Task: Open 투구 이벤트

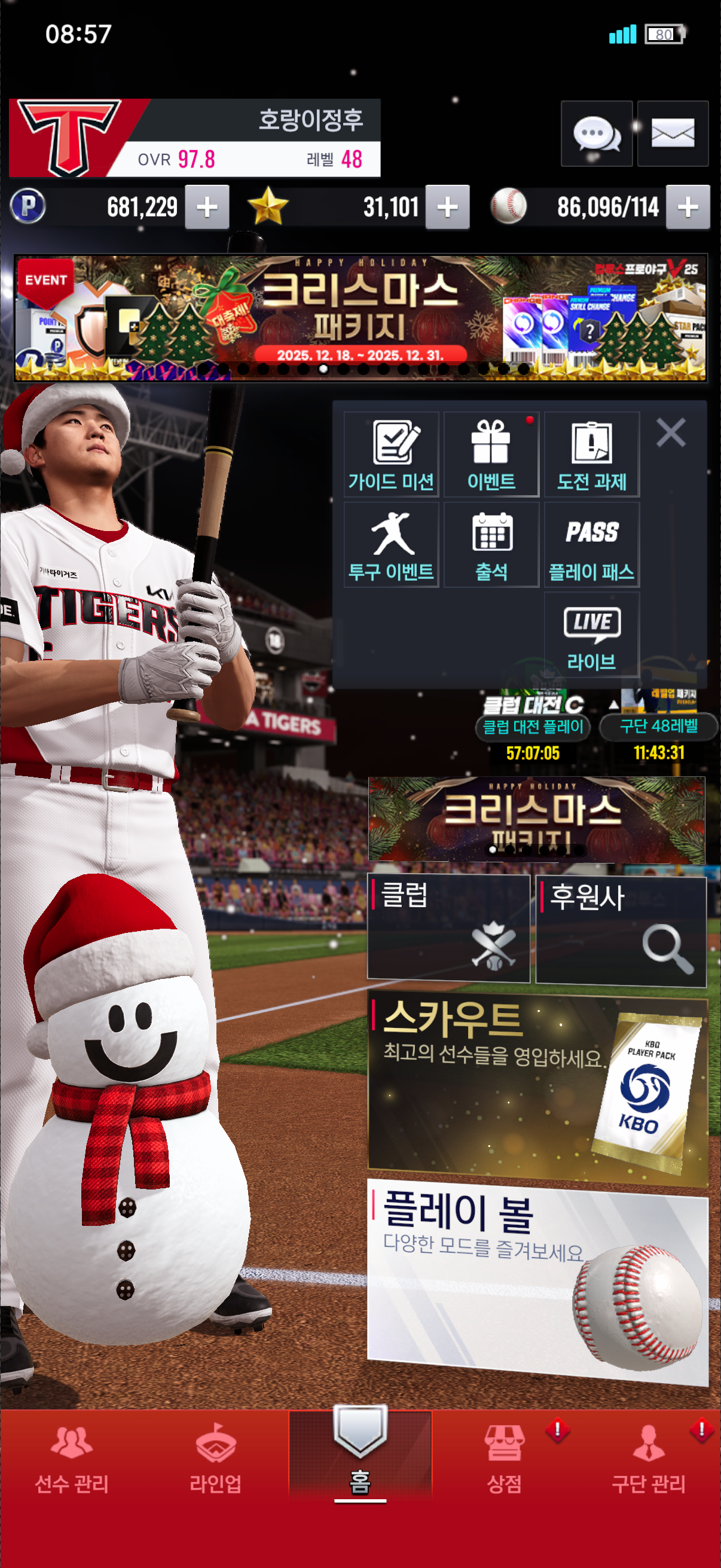Action: pos(391,544)
